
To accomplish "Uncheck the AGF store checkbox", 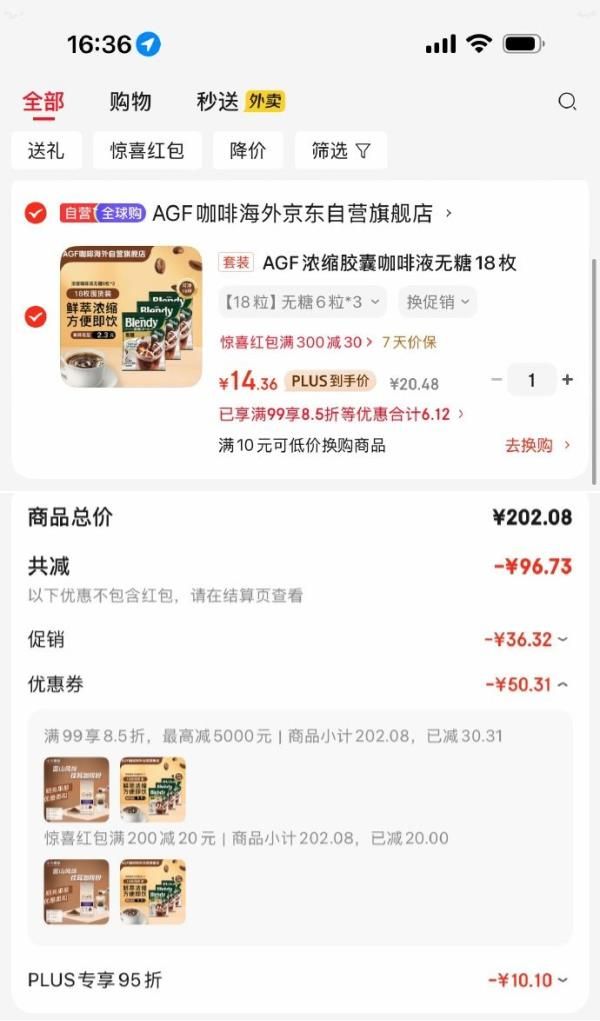I will click(35, 213).
